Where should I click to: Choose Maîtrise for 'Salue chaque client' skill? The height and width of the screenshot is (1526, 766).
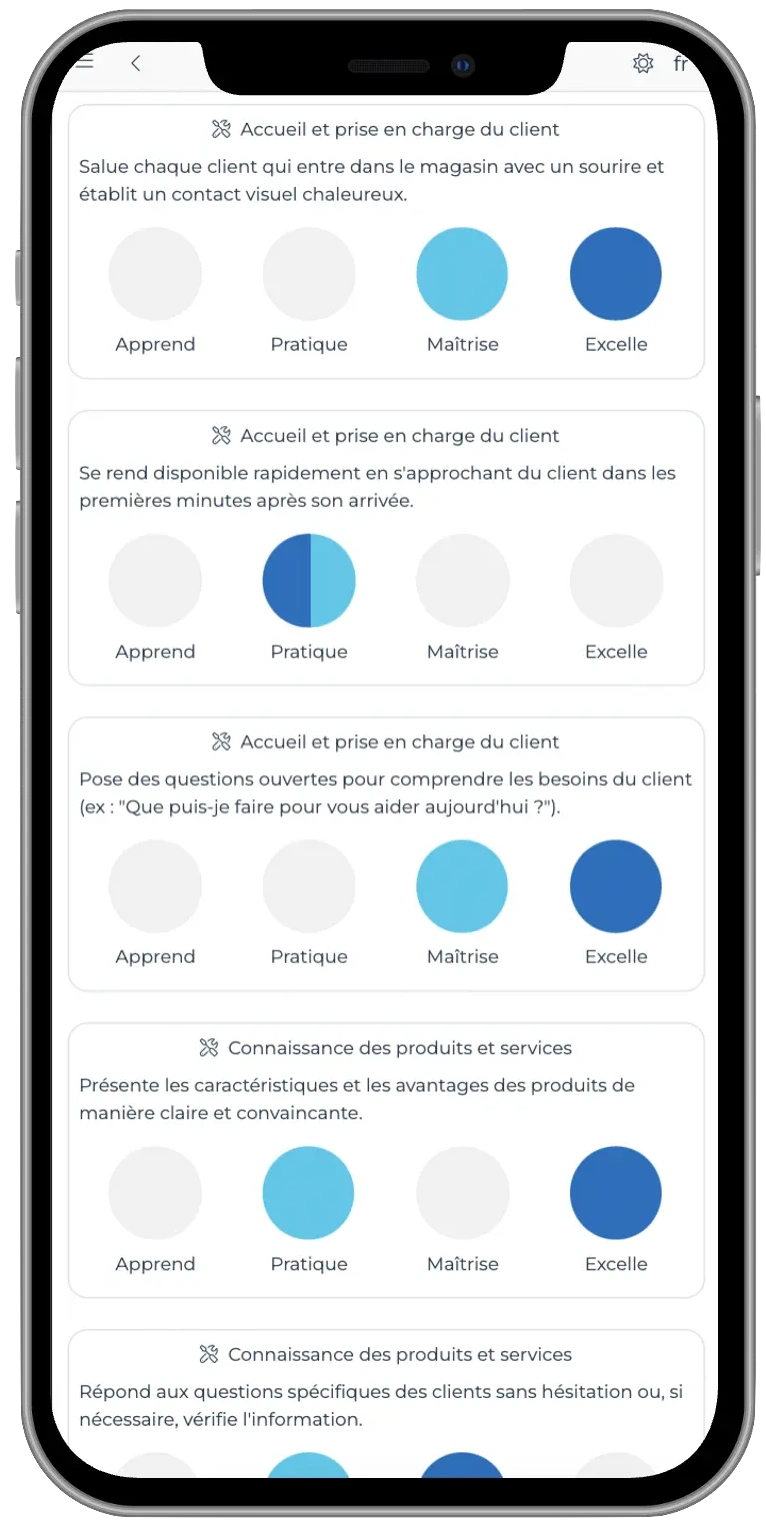462,274
